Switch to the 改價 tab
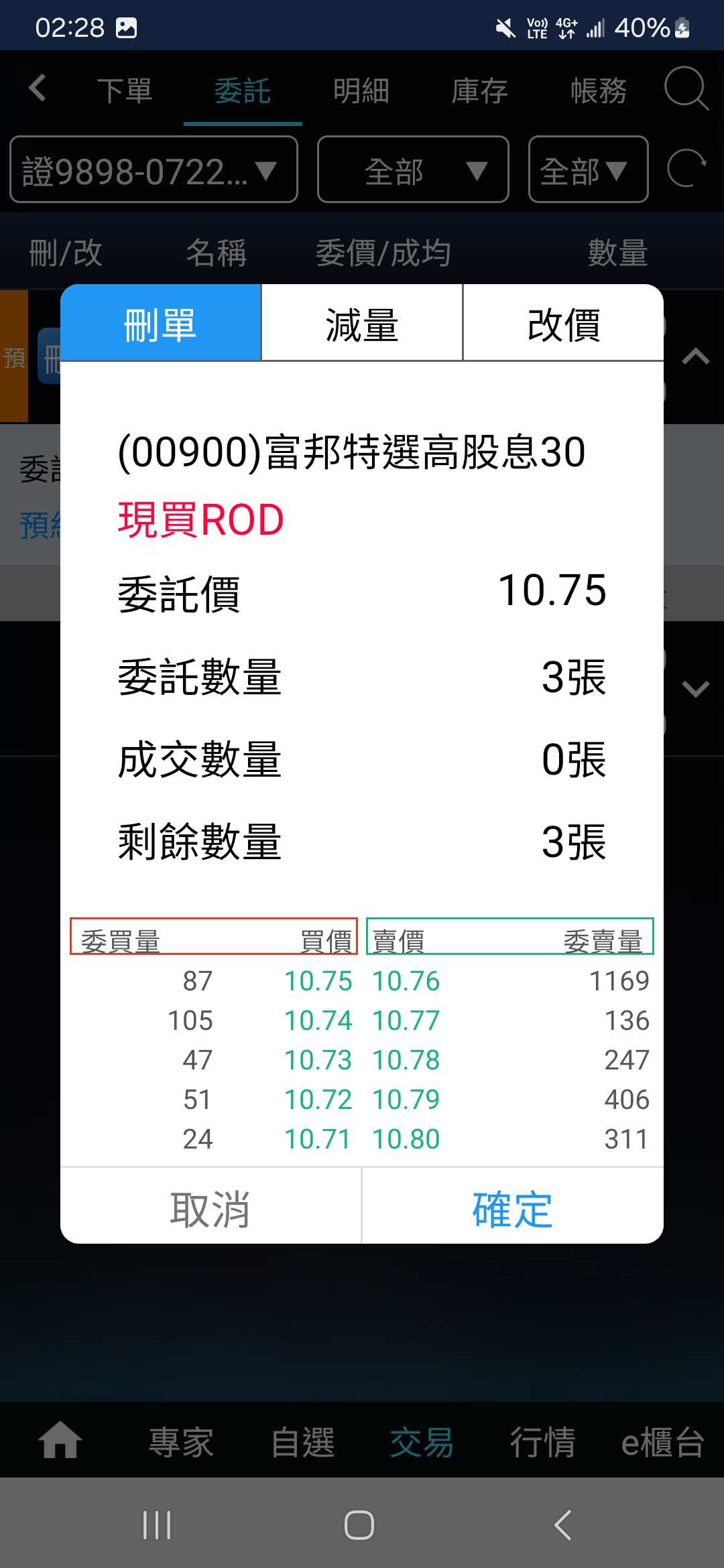The width and height of the screenshot is (724, 1568). coord(563,323)
